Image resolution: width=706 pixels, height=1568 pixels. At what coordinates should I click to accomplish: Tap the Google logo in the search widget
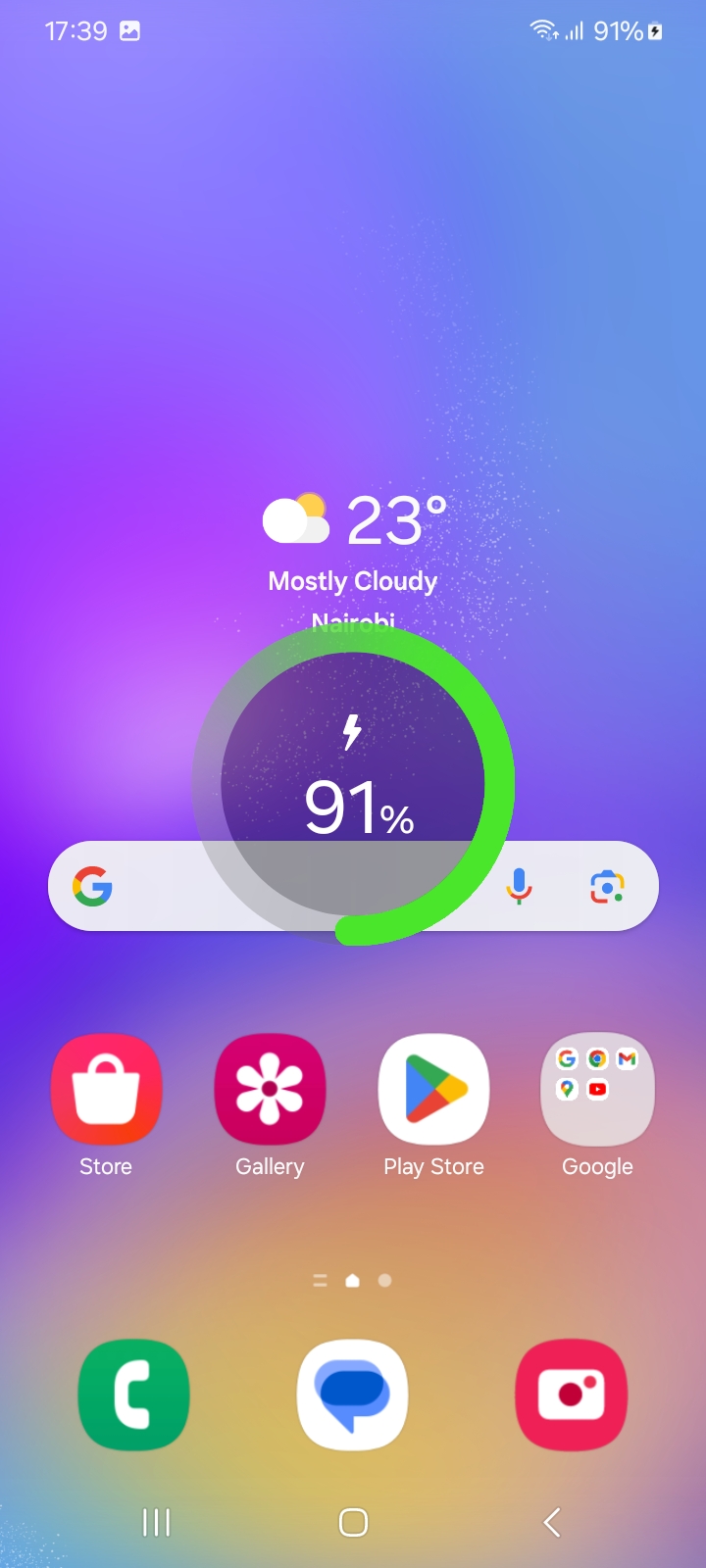[x=92, y=886]
